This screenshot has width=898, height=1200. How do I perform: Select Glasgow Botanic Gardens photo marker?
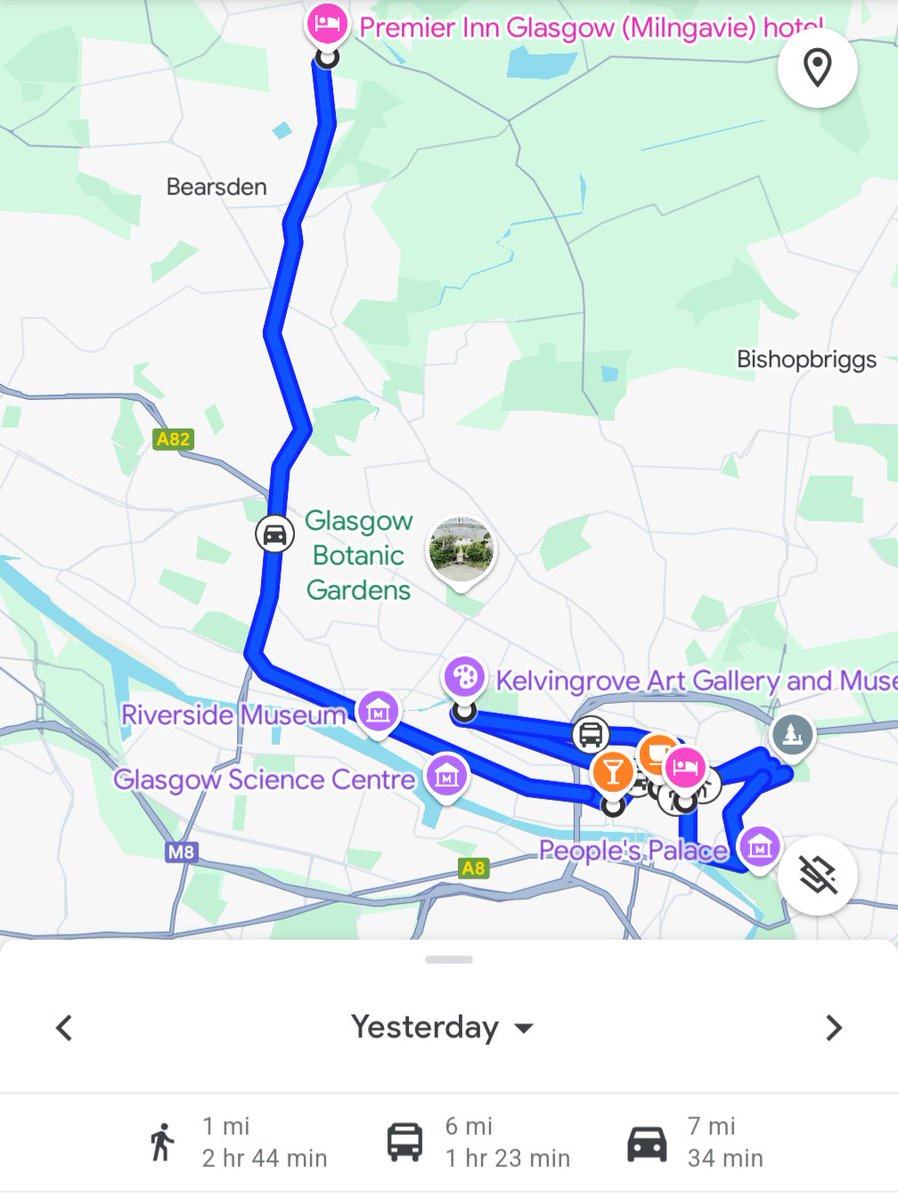coord(461,549)
